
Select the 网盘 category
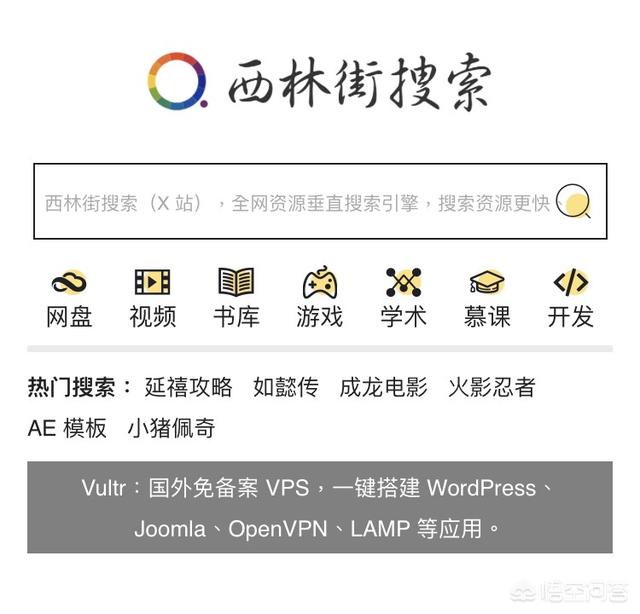tap(69, 298)
